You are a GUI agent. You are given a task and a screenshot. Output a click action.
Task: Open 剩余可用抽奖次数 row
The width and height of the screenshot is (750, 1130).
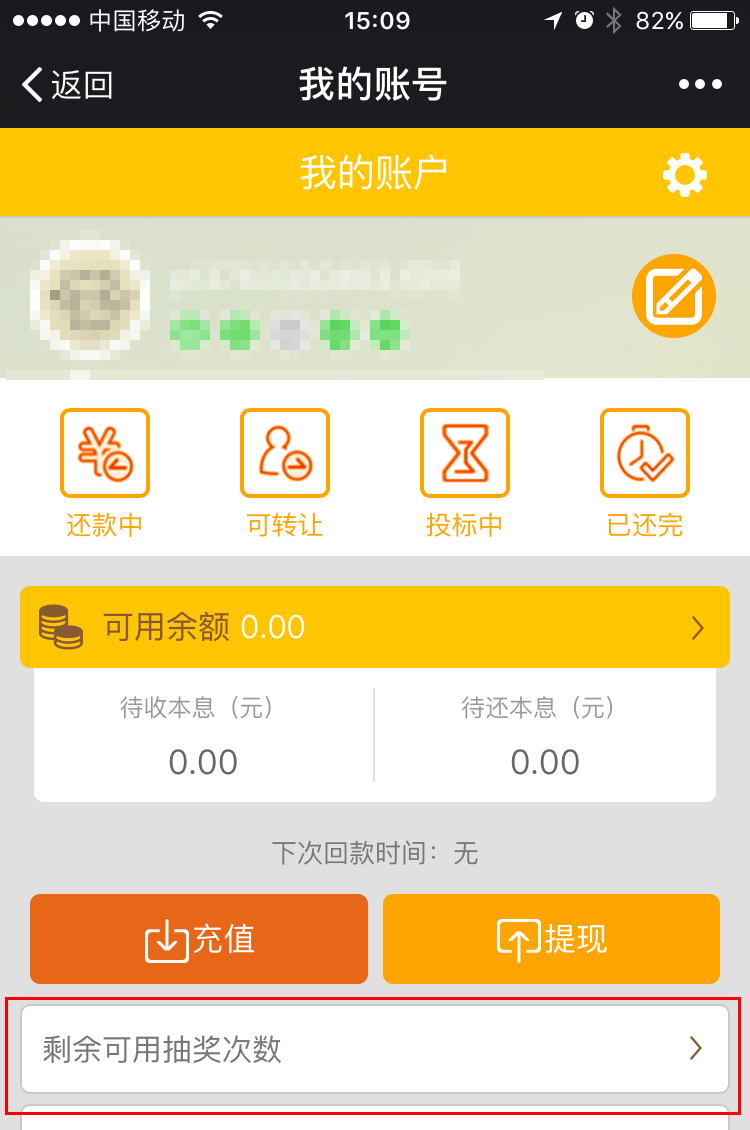[375, 1049]
